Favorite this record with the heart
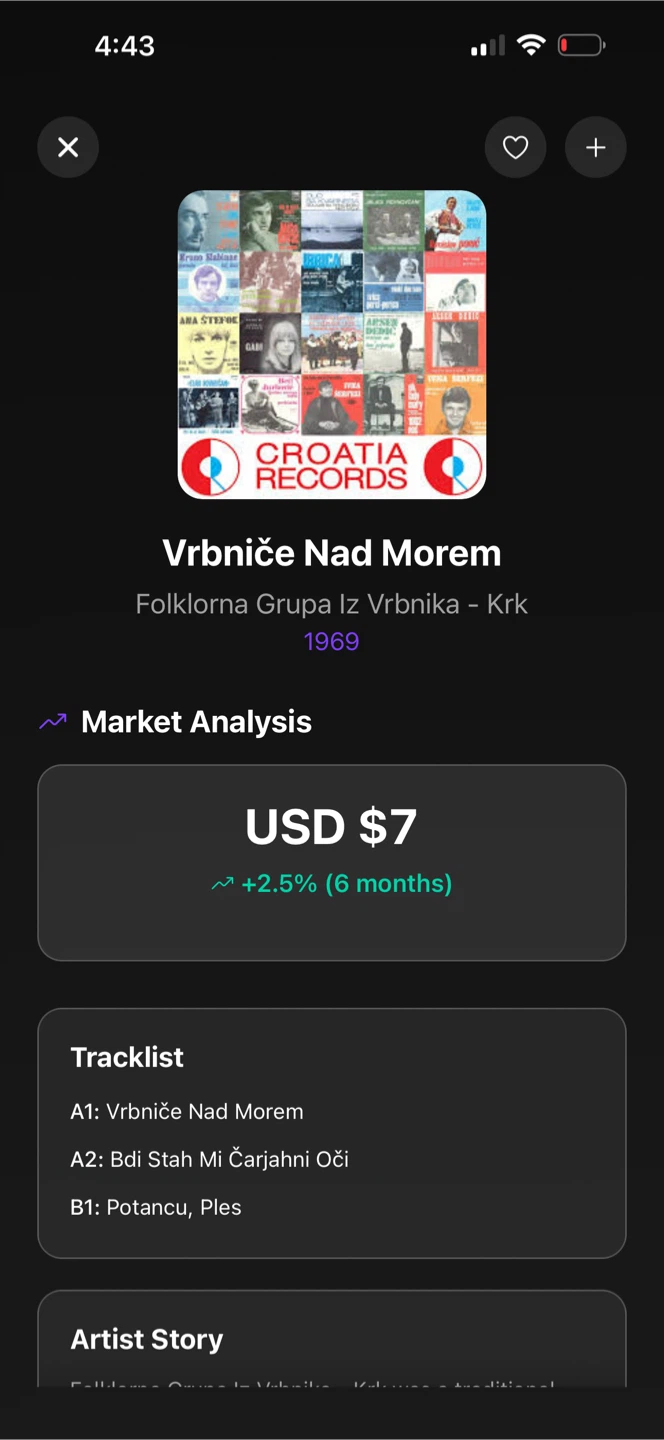The image size is (664, 1440). tap(515, 148)
